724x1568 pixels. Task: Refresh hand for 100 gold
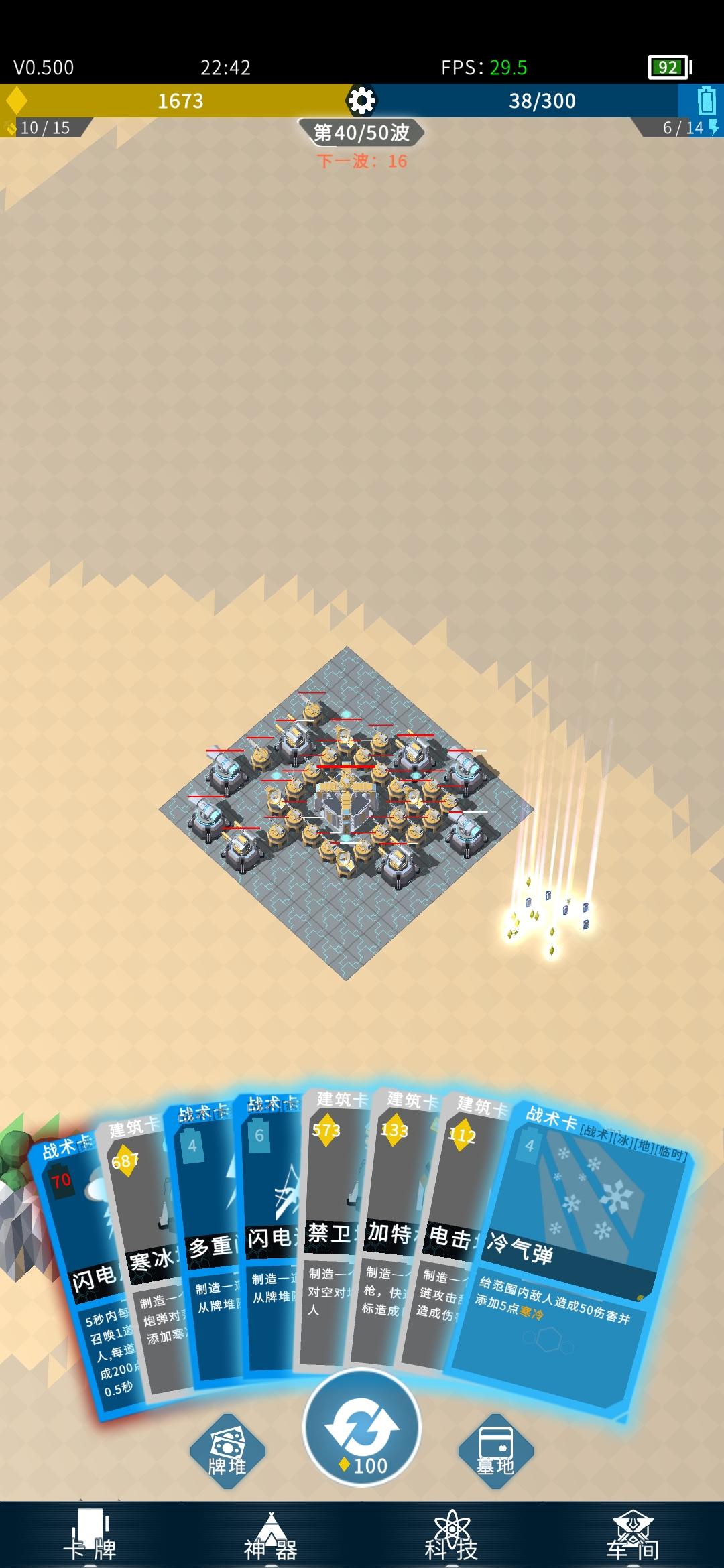point(361,1428)
